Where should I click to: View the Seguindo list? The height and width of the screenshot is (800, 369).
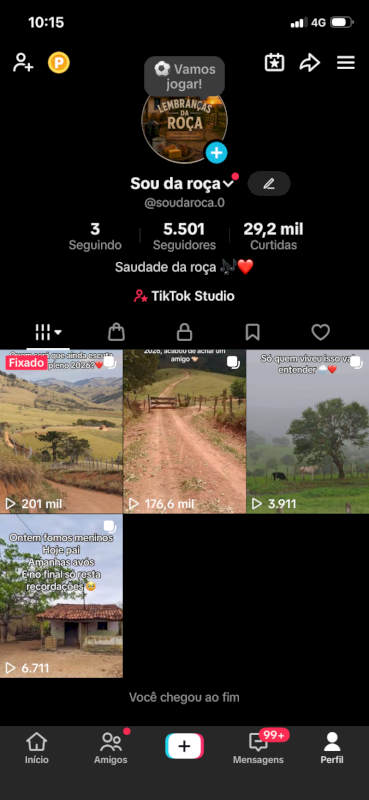[95, 236]
